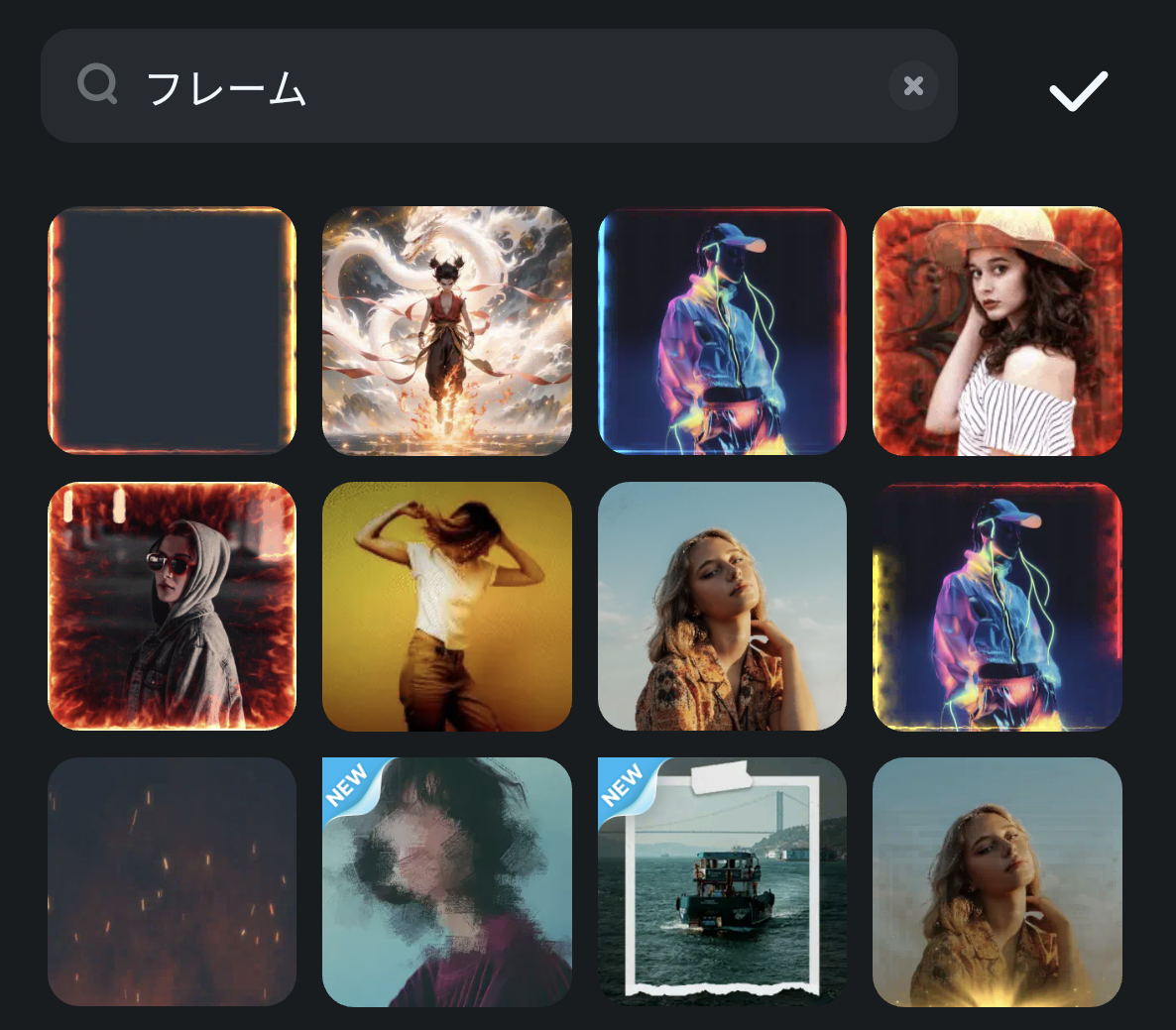Image resolution: width=1176 pixels, height=1030 pixels.
Task: Apply the flame frame with hooded person
Action: pos(173,607)
